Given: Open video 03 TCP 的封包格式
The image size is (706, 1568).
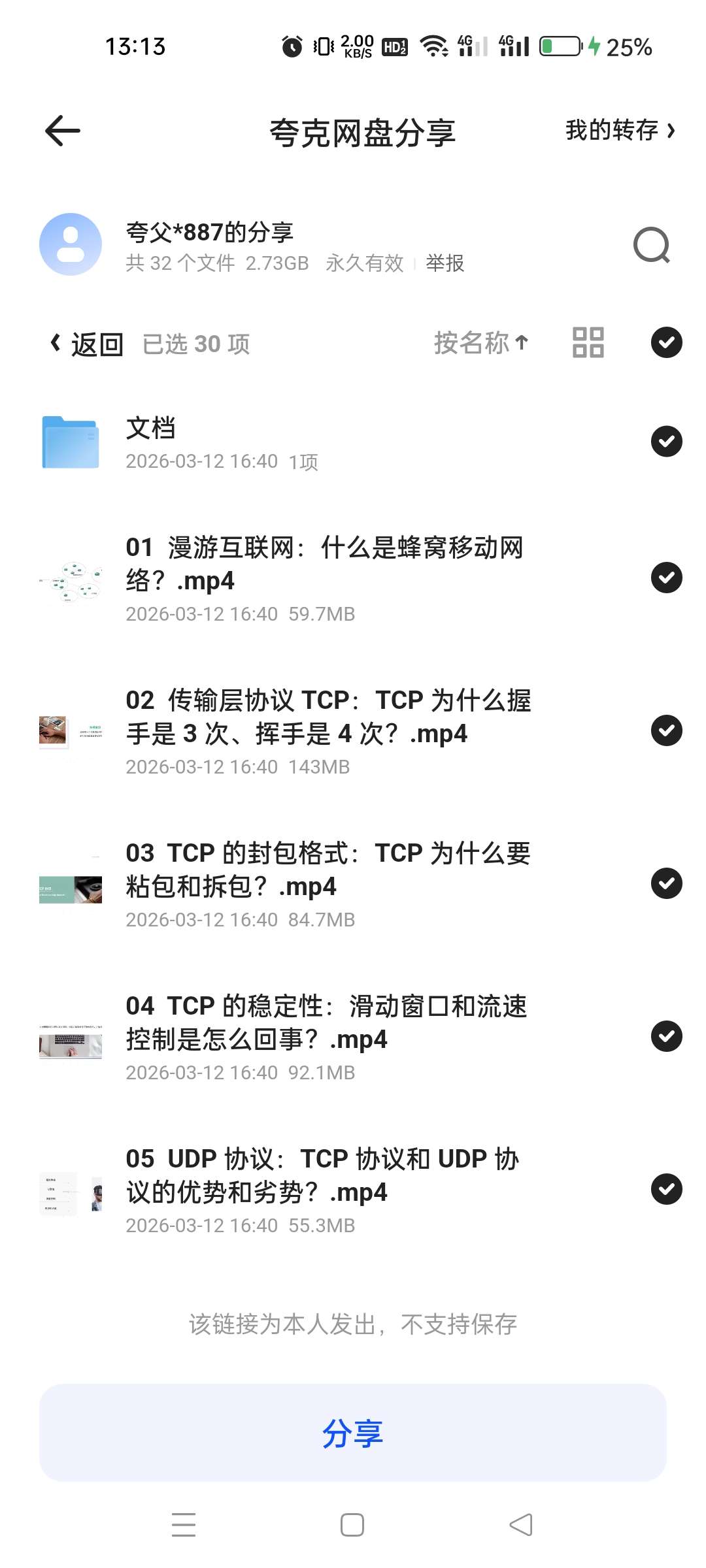Looking at the screenshot, I should coord(327,884).
